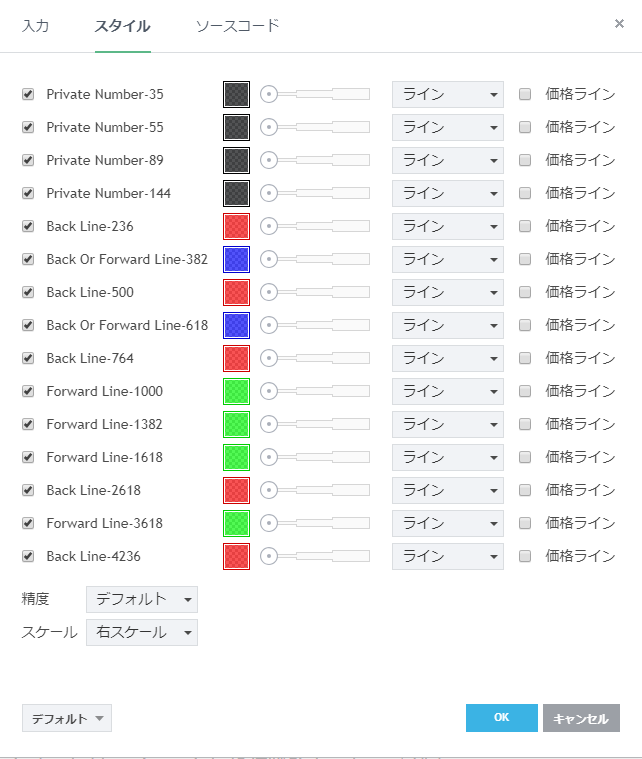Change the Back Line-236 color swatch
This screenshot has width=642, height=759.
coord(236,227)
